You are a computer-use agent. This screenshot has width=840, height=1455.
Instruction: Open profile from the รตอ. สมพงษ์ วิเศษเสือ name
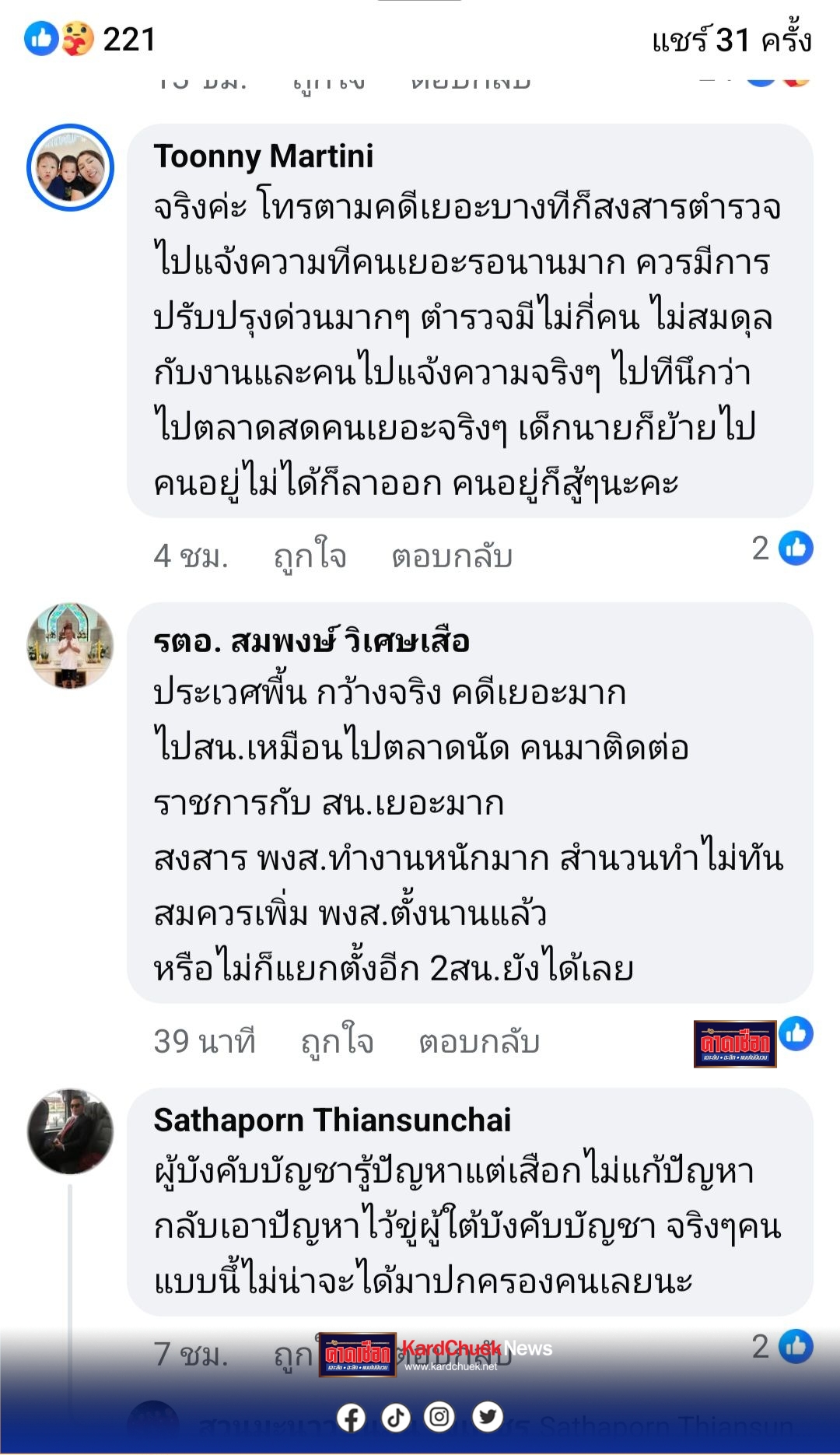pyautogui.click(x=311, y=642)
